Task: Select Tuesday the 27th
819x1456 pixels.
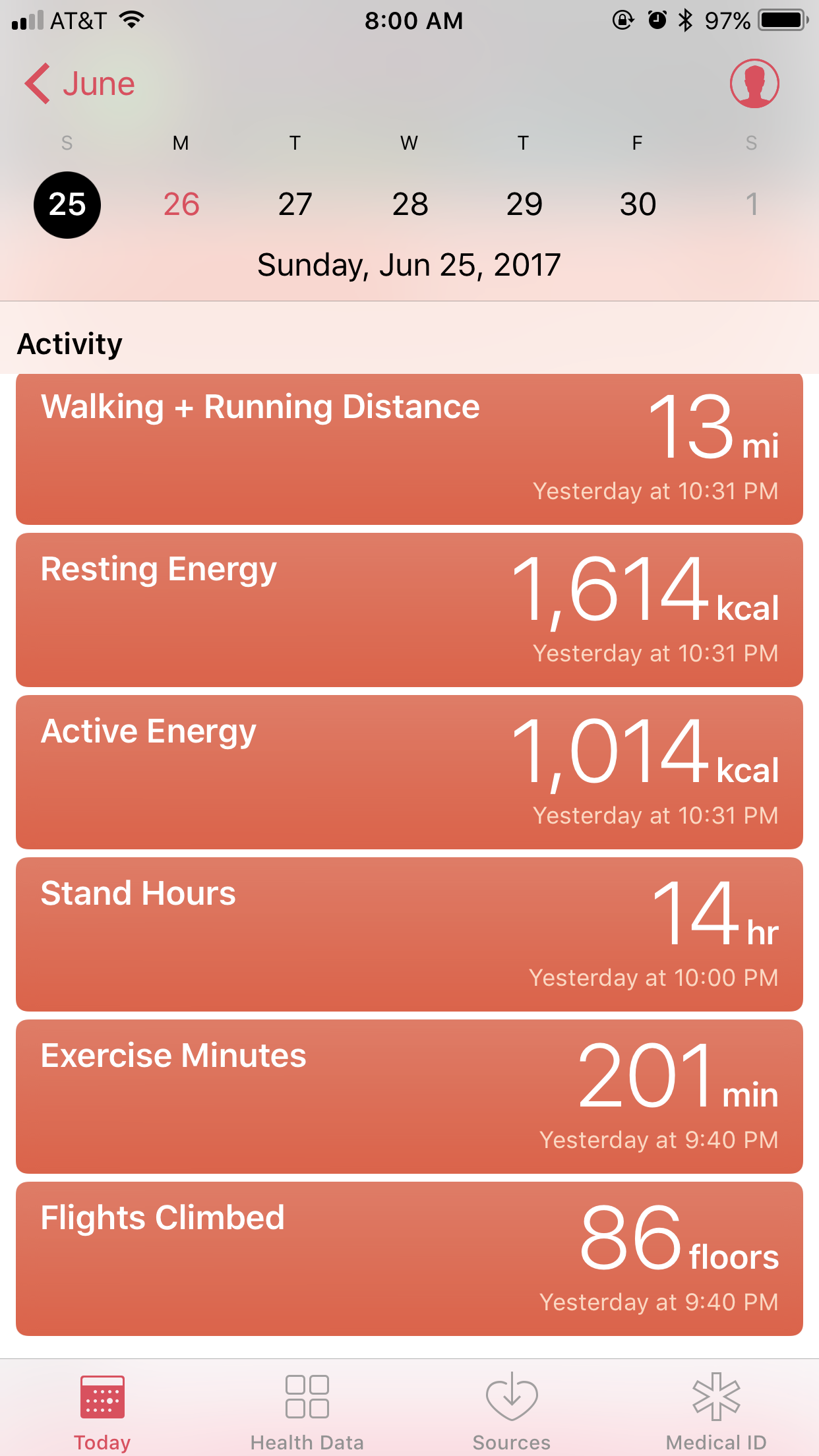Action: coord(295,204)
